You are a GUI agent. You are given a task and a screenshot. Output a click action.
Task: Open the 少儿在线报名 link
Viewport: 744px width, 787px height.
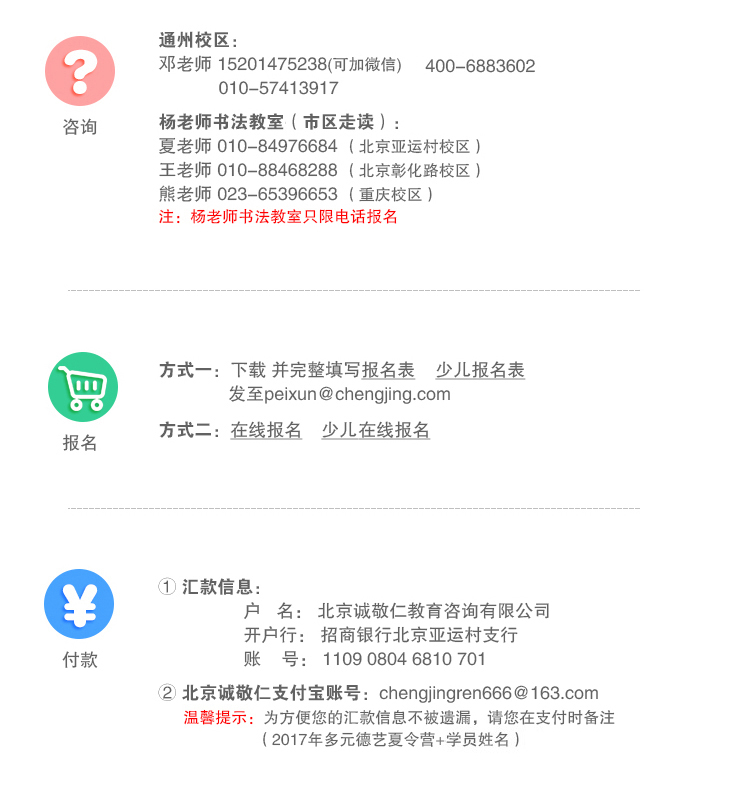pyautogui.click(x=375, y=430)
